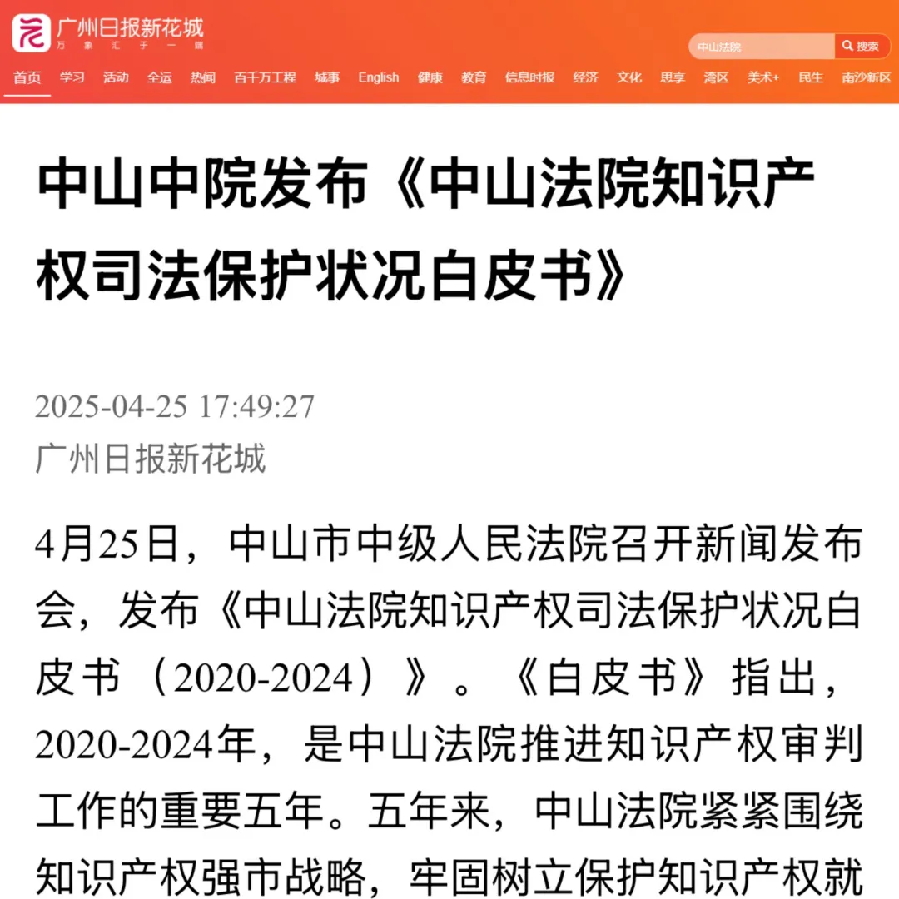
Task: Select the 全运 tab
Action: click(159, 77)
